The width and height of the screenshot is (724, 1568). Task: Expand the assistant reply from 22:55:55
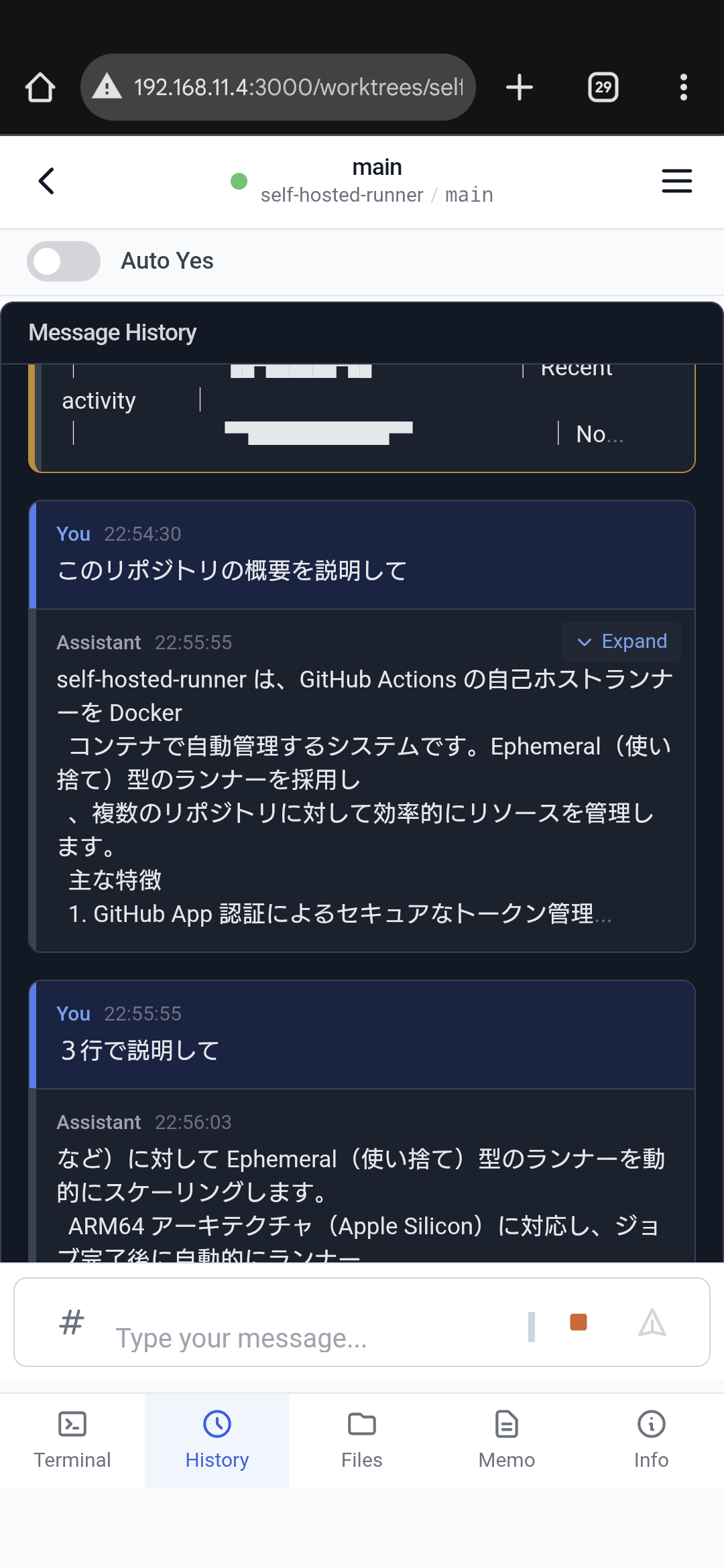point(621,641)
